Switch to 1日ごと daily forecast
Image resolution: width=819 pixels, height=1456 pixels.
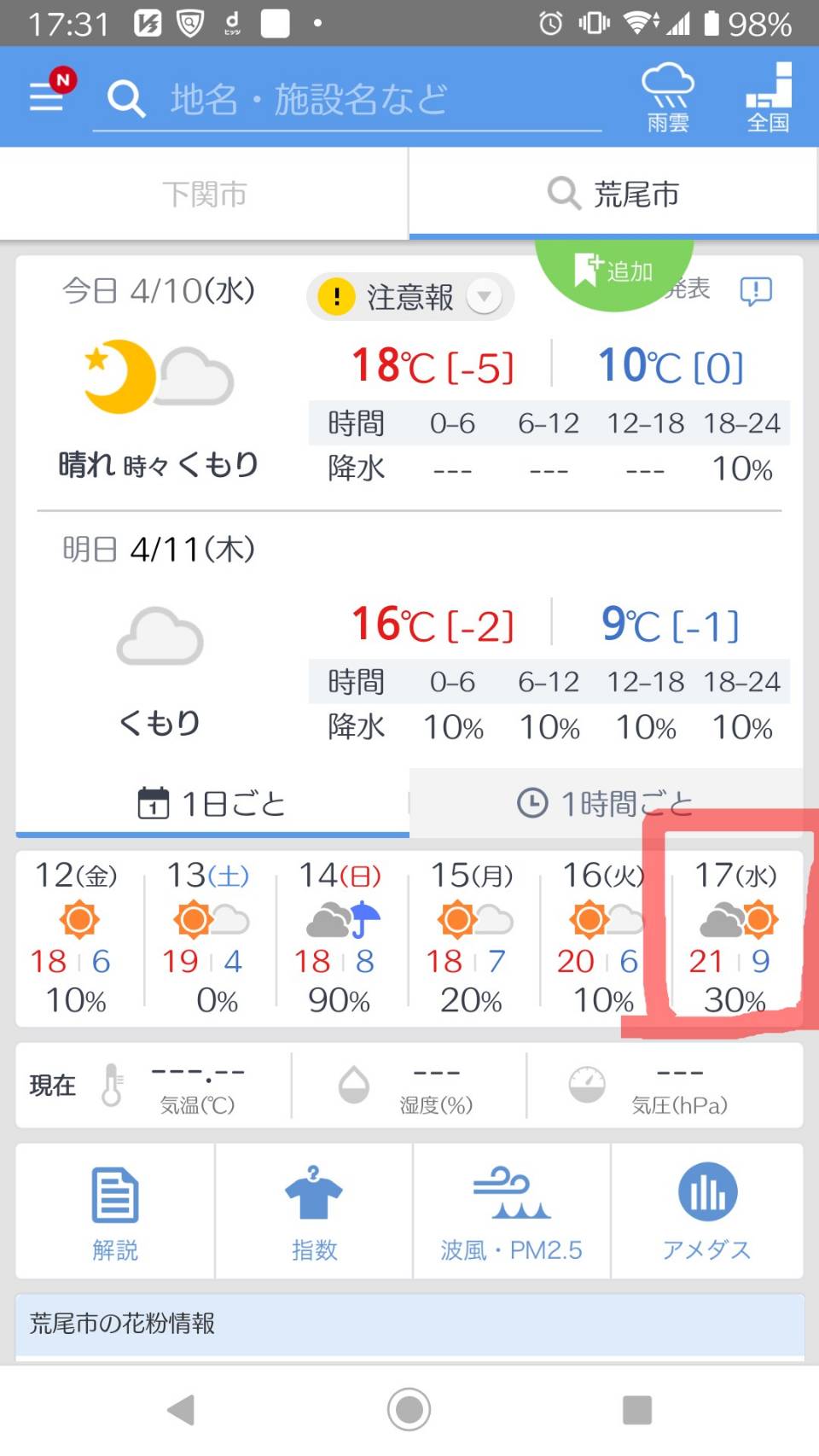click(212, 803)
